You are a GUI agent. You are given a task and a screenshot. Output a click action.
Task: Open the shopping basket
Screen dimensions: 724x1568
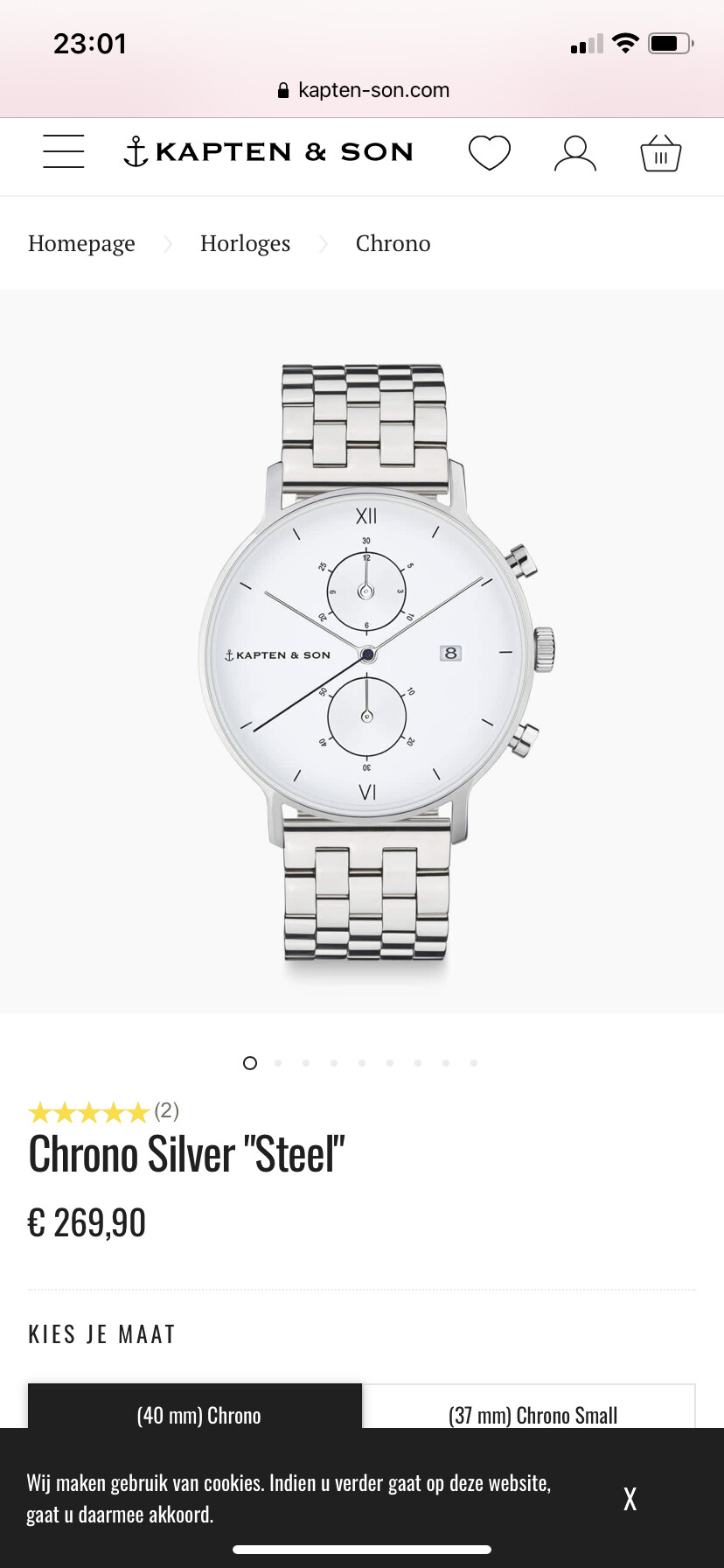point(661,153)
